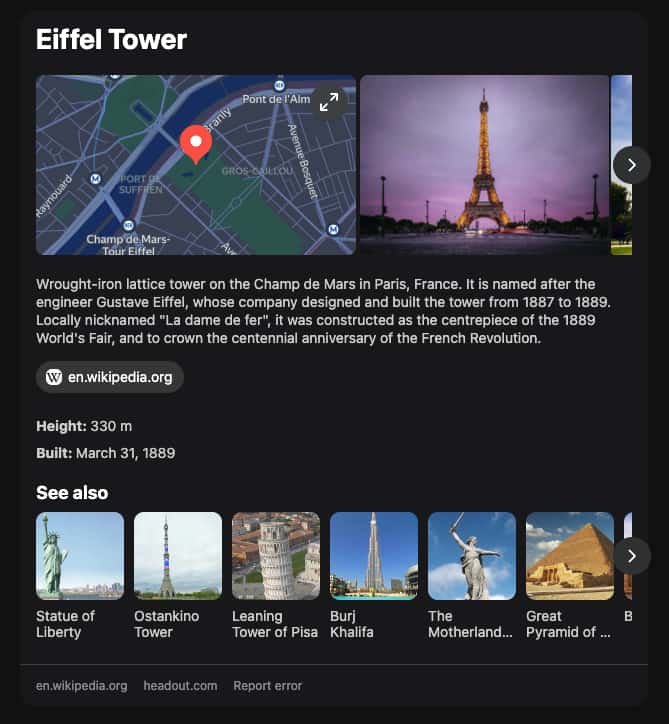Show more See also suggestions
The width and height of the screenshot is (669, 724).
[631, 555]
